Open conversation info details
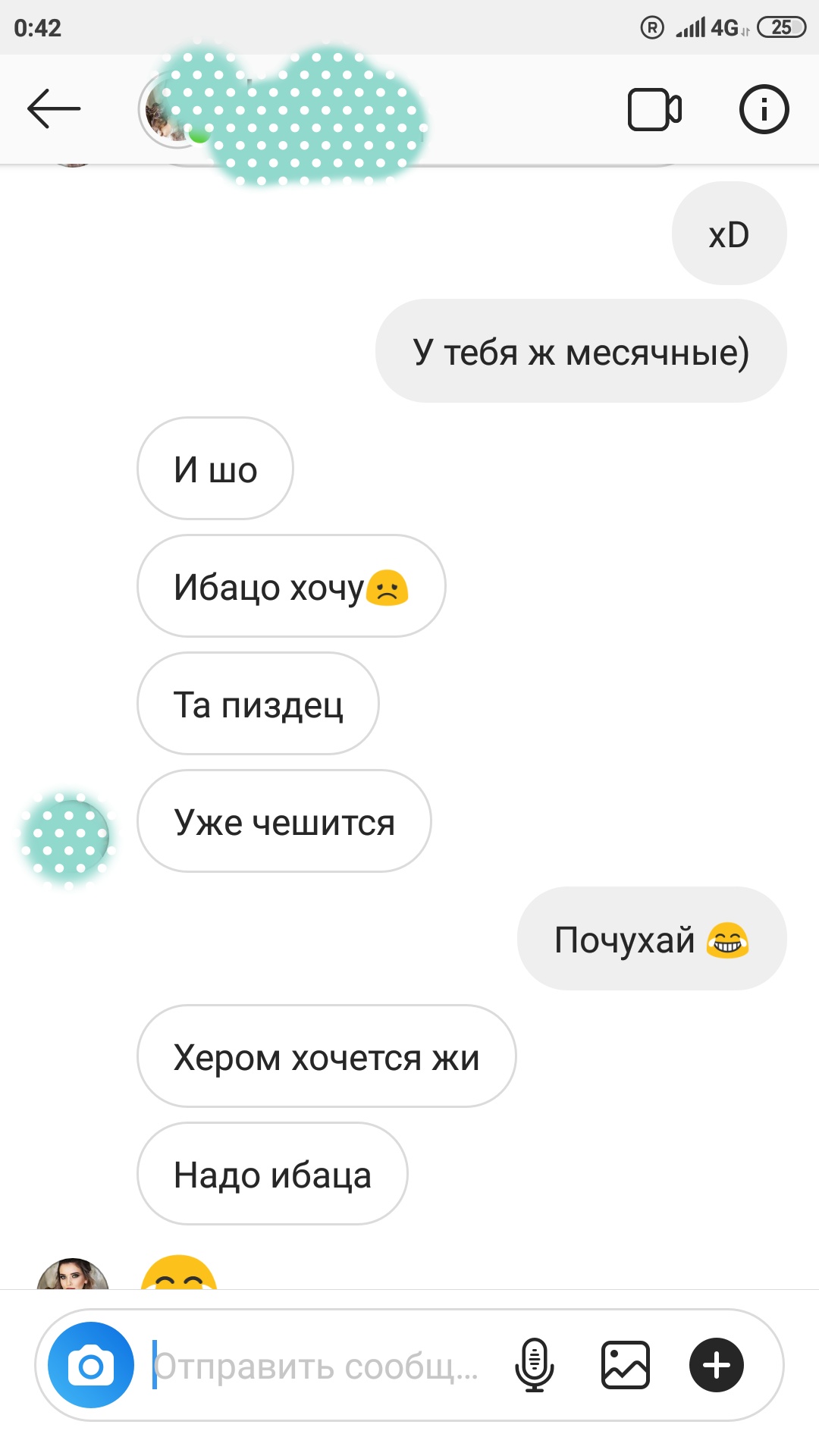This screenshot has height=1456, width=819. click(x=764, y=110)
